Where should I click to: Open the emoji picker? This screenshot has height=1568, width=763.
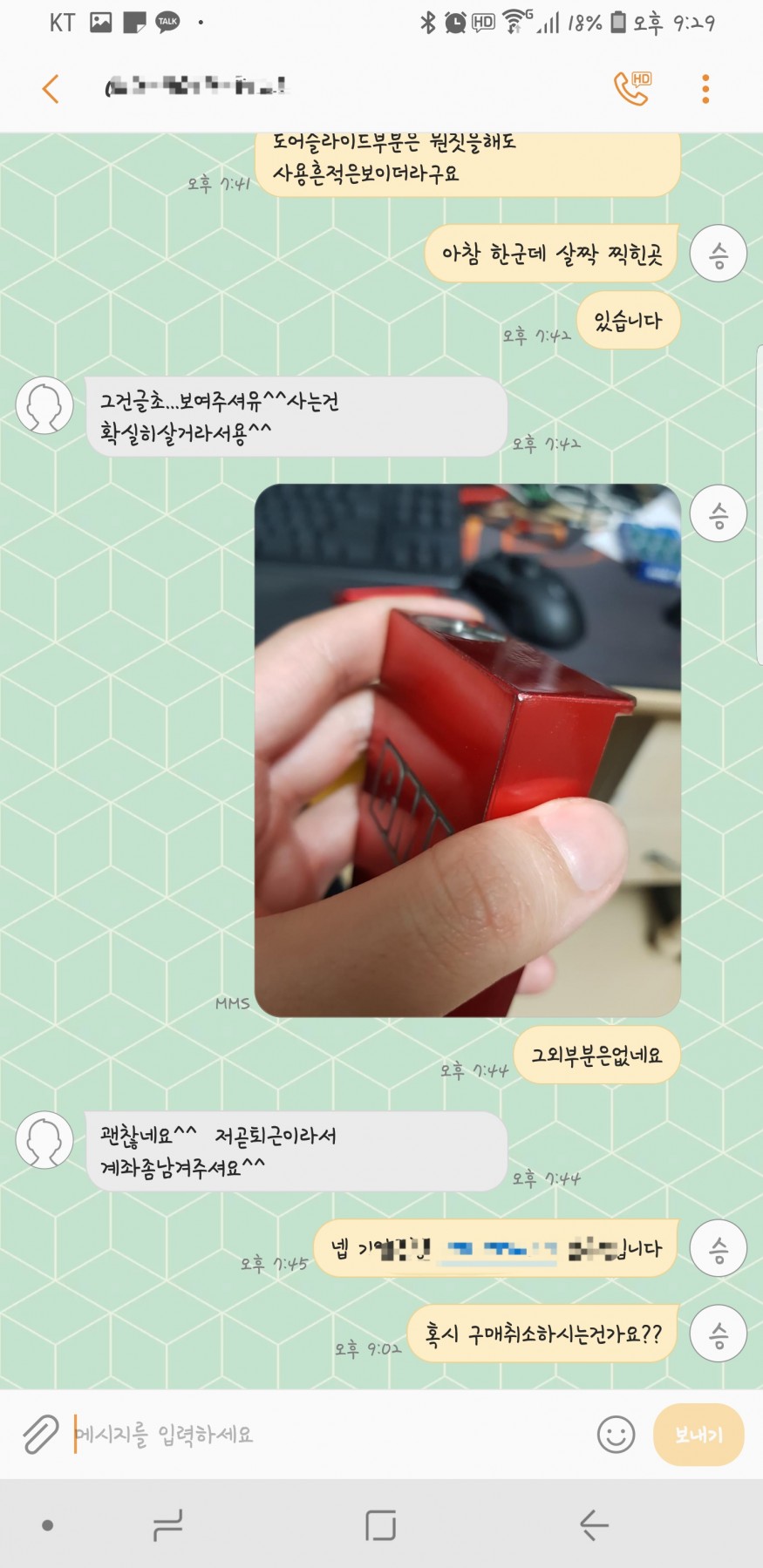pos(616,1434)
